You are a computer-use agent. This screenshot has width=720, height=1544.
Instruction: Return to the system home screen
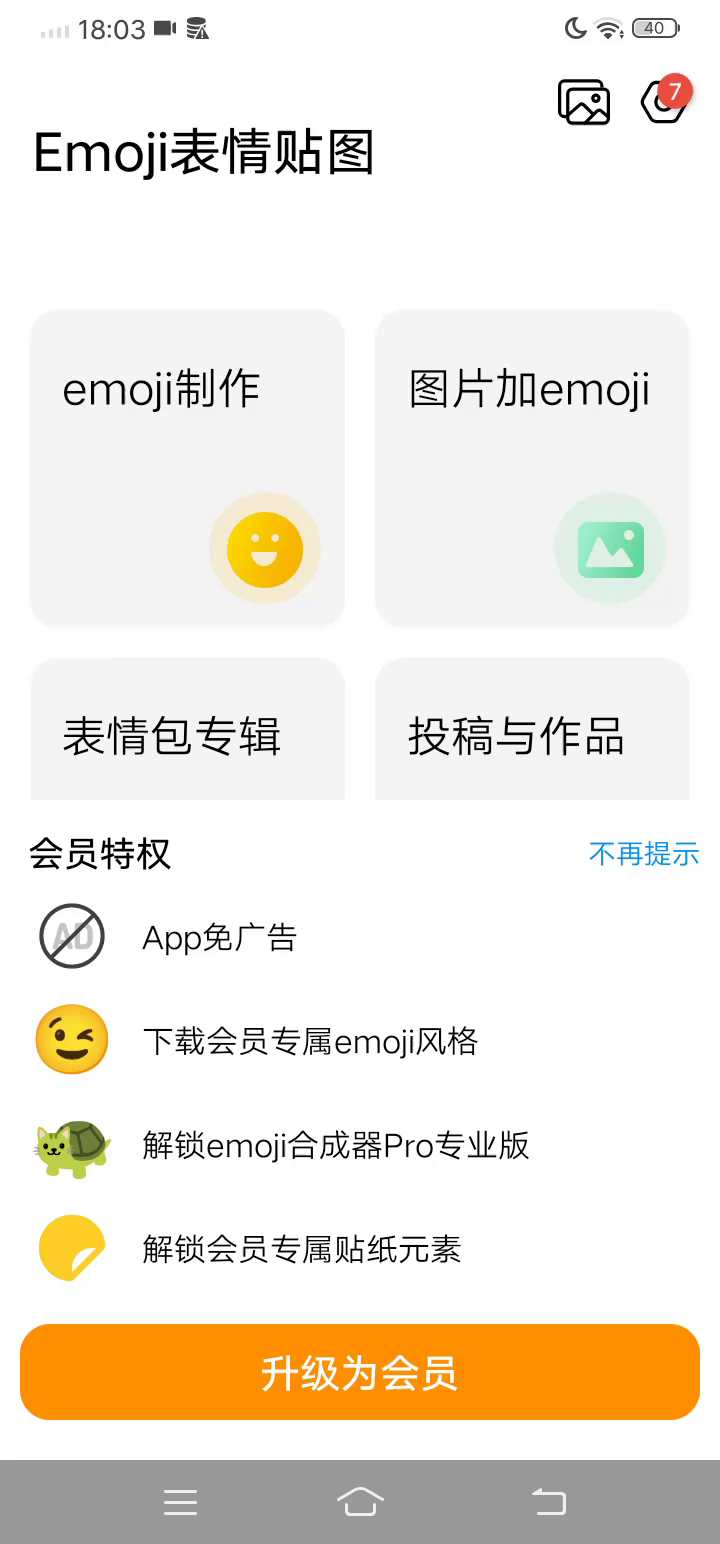coord(360,1502)
